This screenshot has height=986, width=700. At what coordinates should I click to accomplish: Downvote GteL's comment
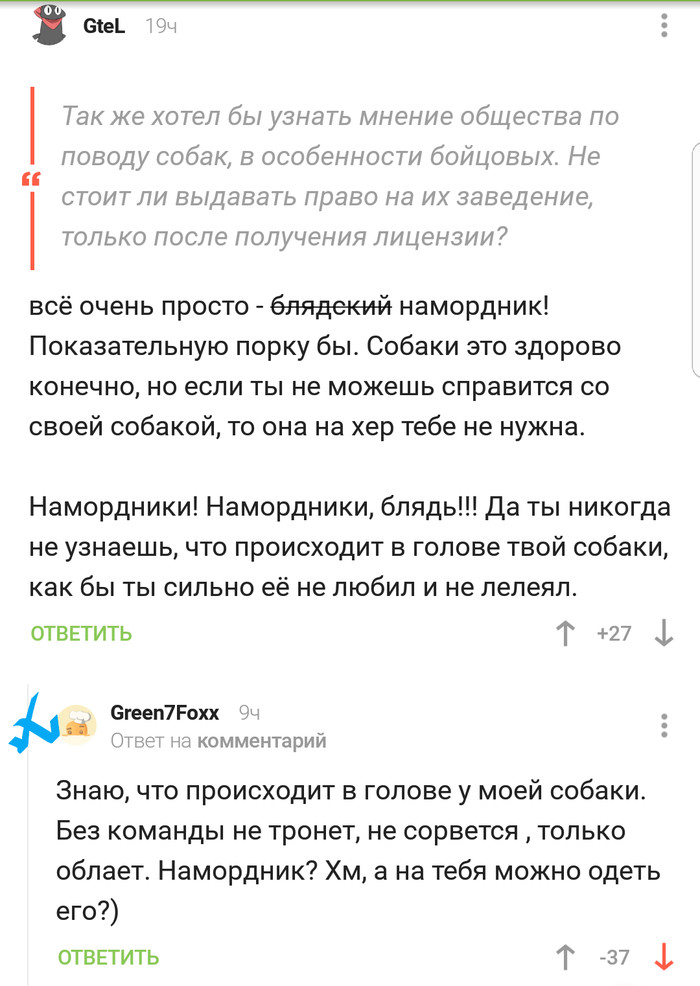click(x=663, y=633)
